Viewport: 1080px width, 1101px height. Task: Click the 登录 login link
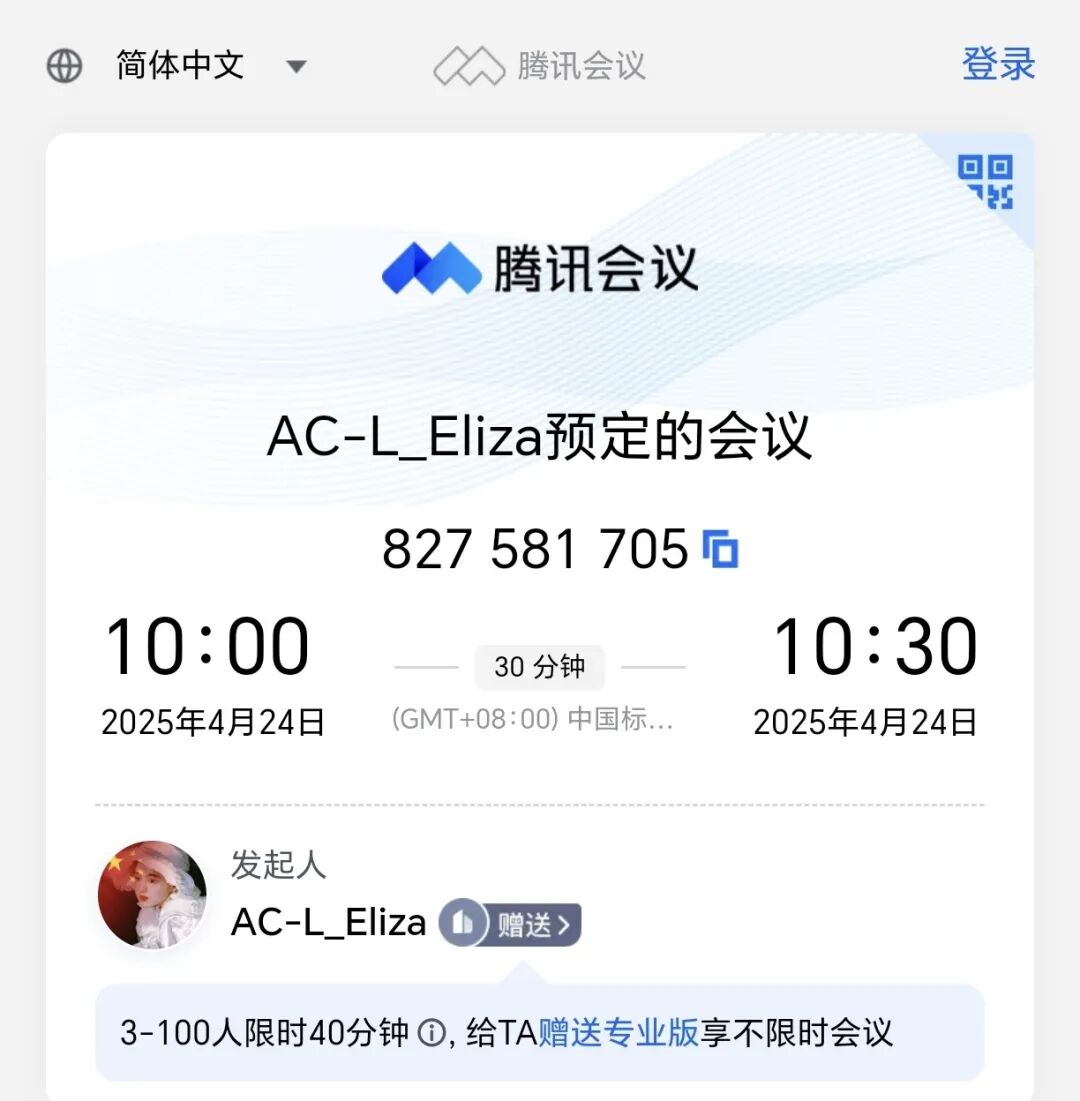tap(999, 64)
